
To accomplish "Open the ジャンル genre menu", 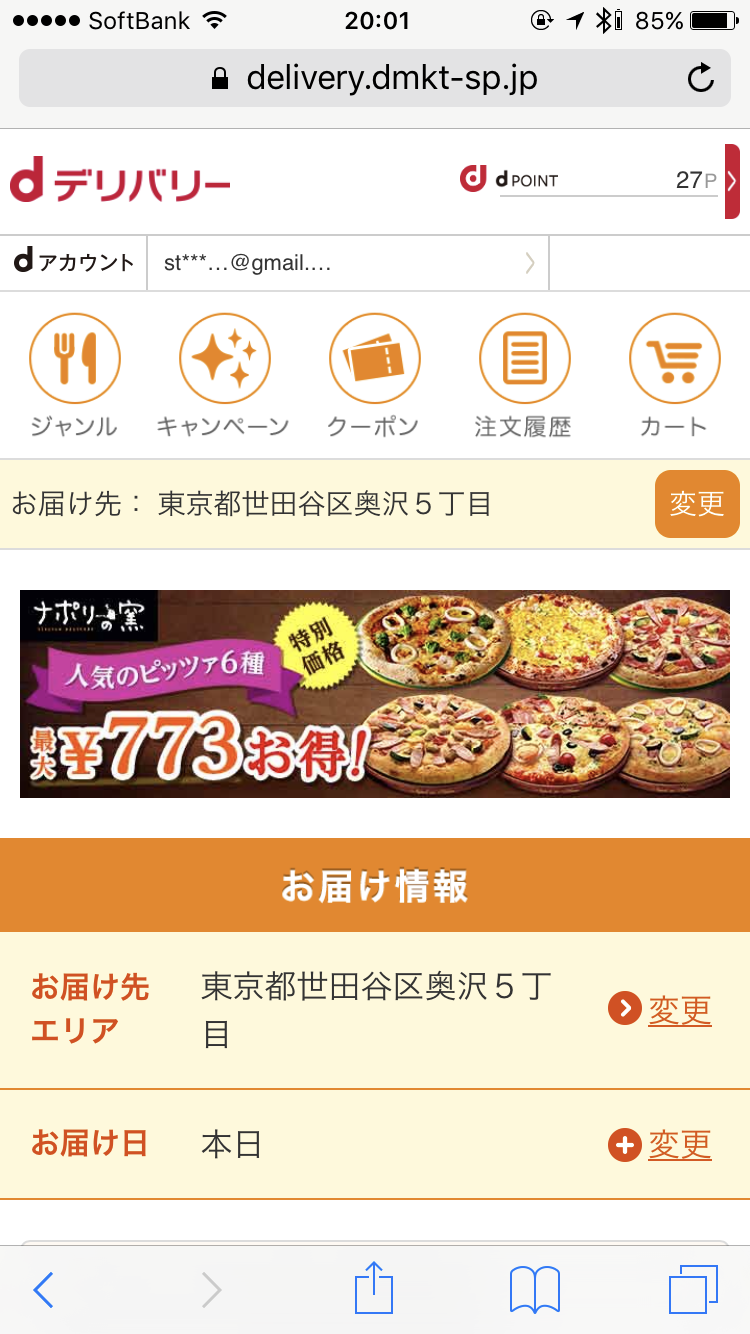I will pyautogui.click(x=75, y=375).
